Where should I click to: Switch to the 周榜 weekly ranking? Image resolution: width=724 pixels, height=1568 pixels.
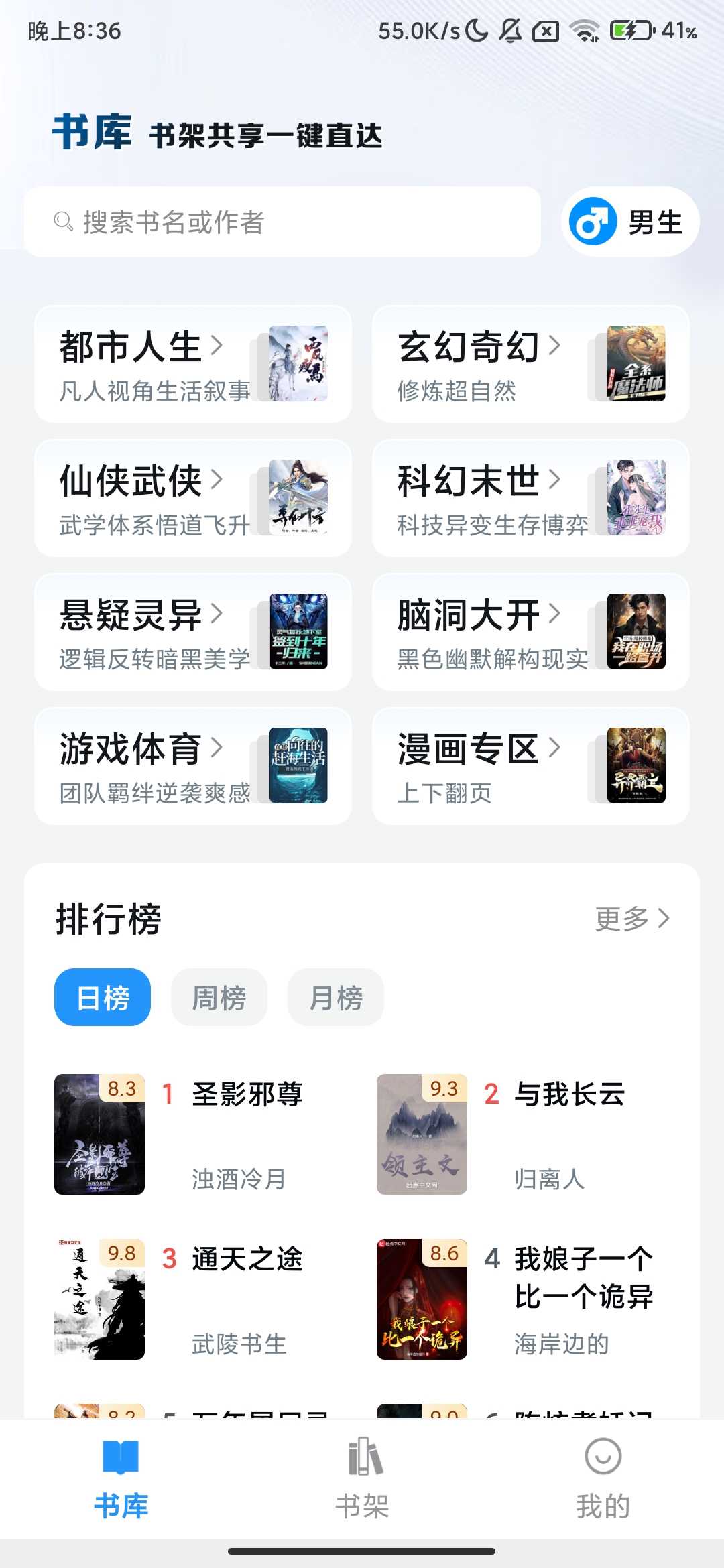tap(219, 997)
